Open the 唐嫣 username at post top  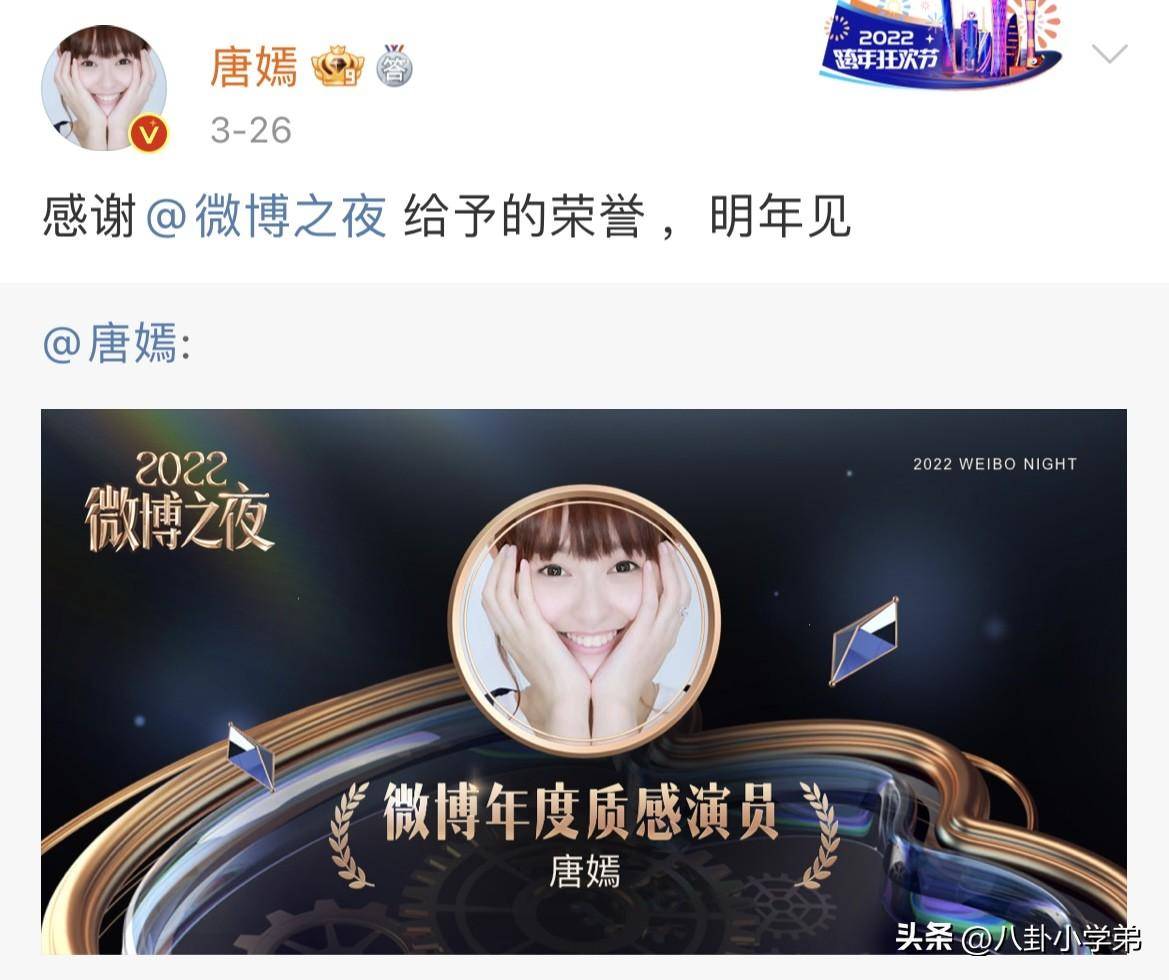pos(253,68)
